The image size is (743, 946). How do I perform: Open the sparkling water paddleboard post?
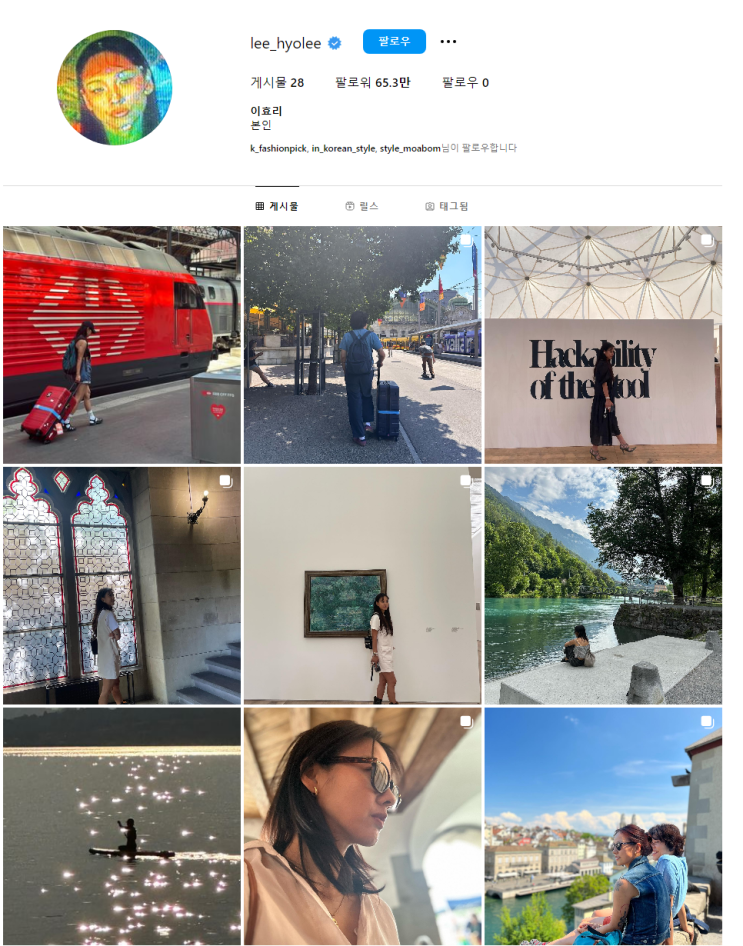tap(122, 826)
